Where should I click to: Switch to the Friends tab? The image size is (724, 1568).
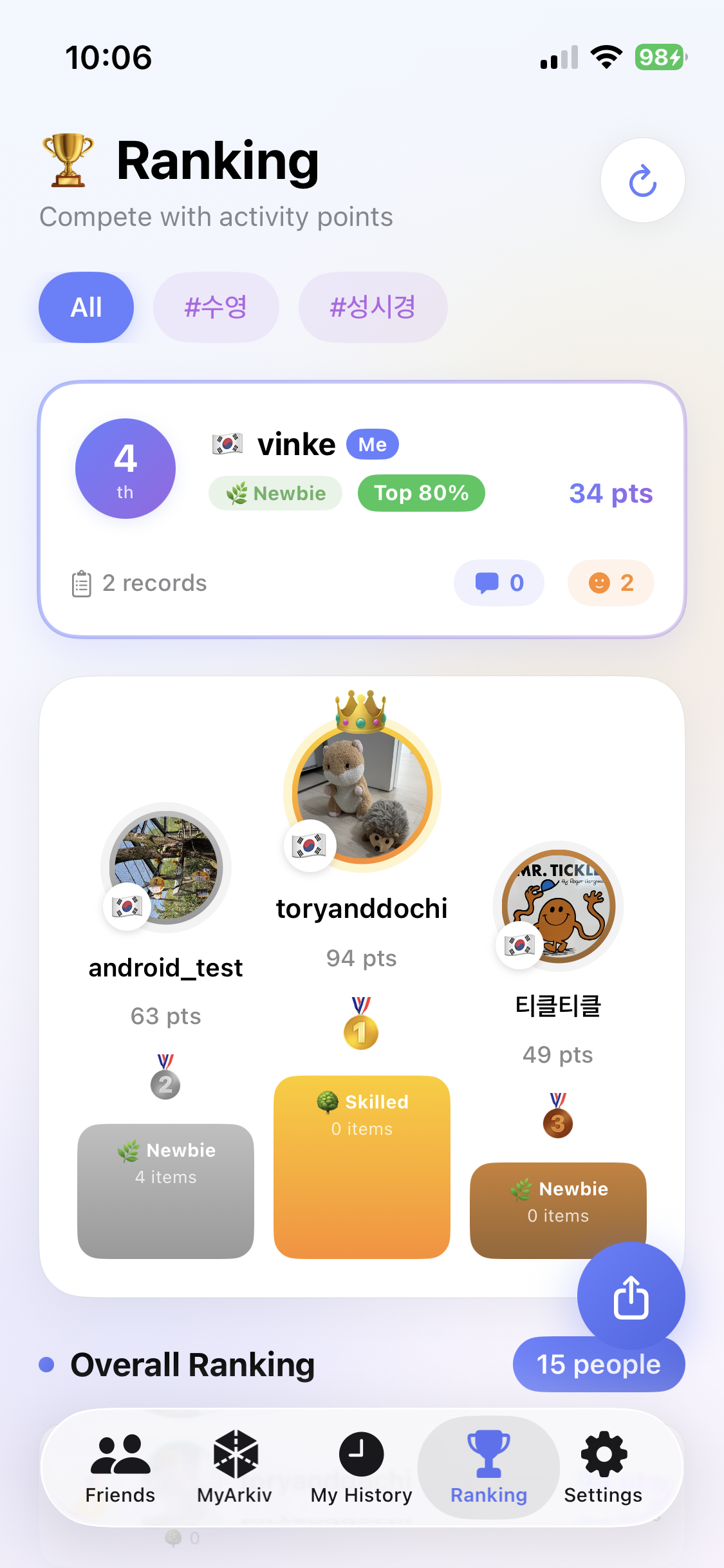(120, 1468)
